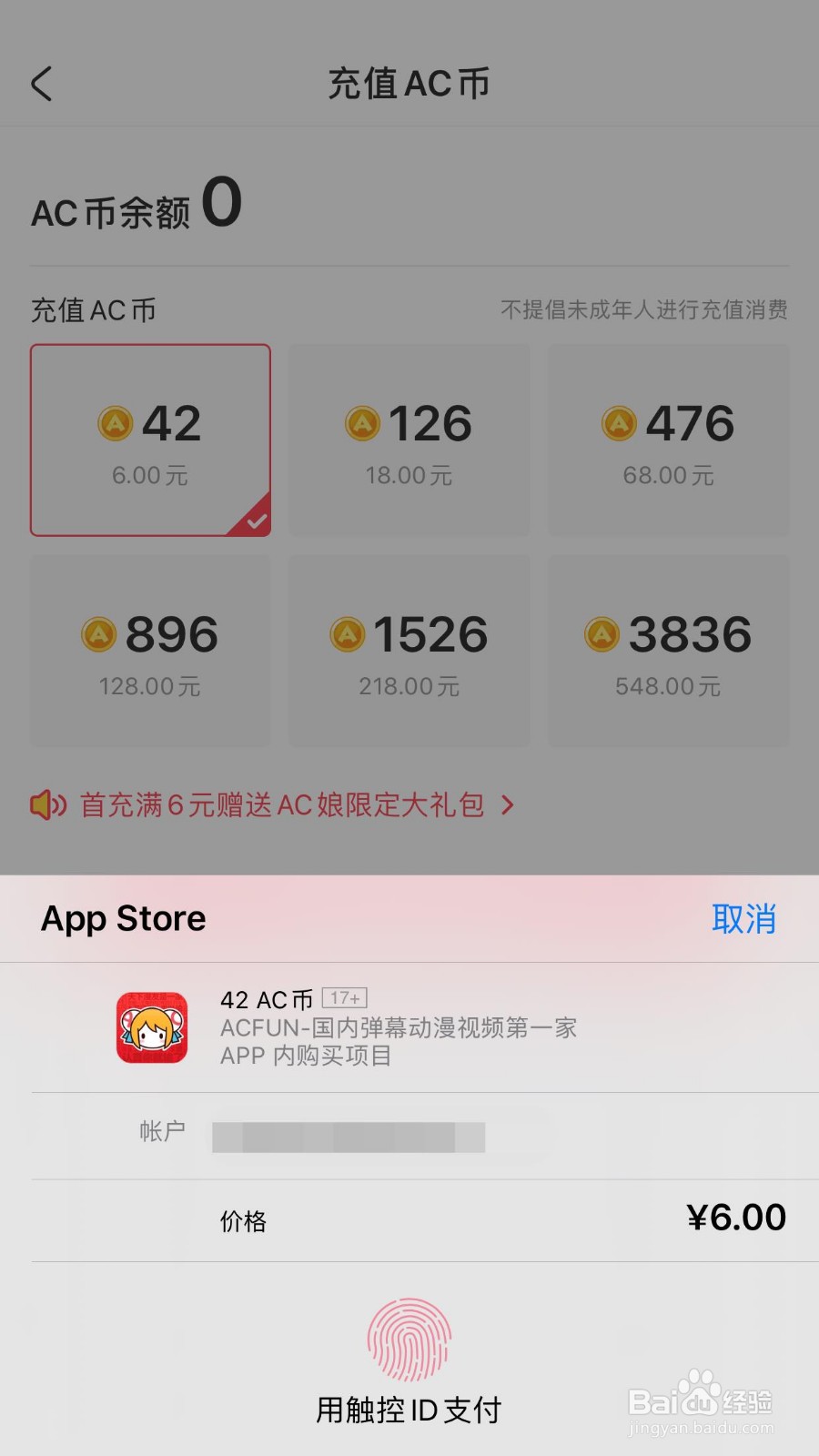Tap the ACFUN app icon in the payment sheet

click(x=153, y=1026)
